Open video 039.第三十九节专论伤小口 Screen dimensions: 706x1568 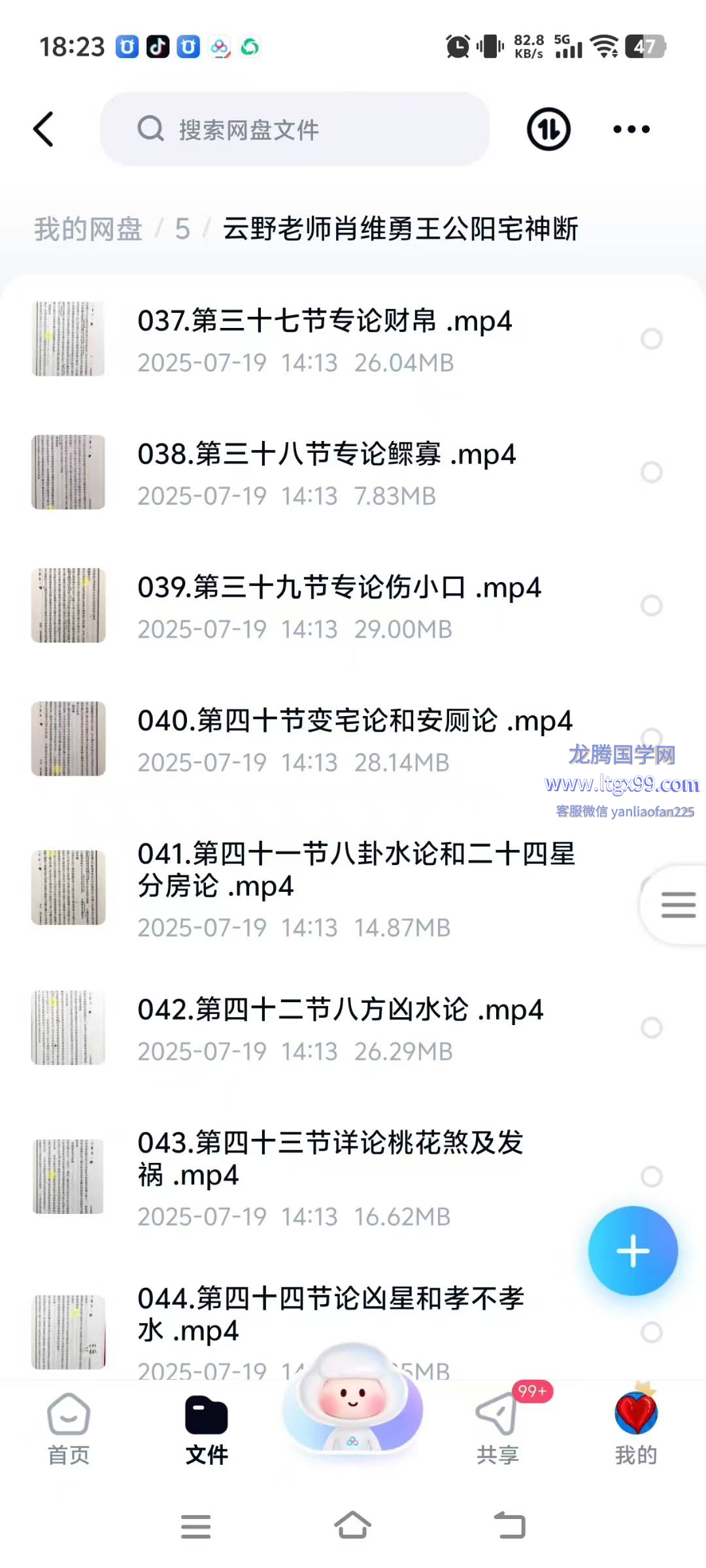point(339,588)
